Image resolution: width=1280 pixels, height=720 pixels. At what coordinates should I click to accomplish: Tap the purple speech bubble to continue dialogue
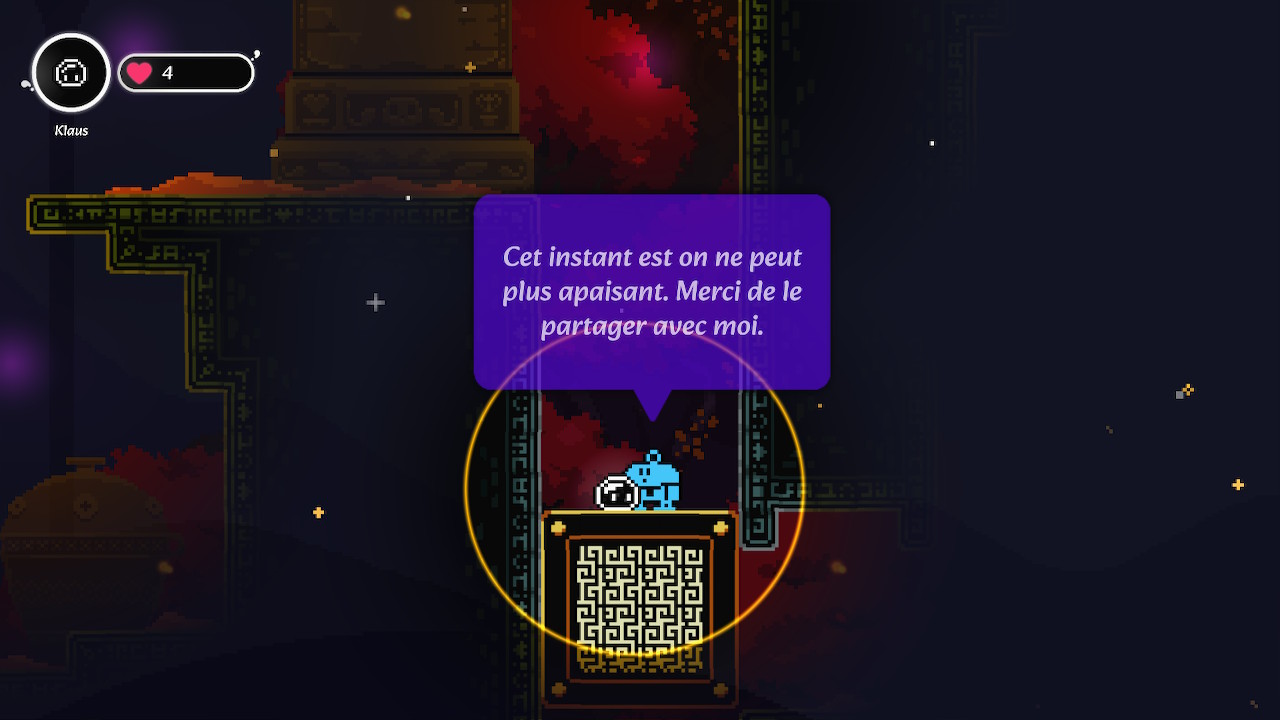651,291
